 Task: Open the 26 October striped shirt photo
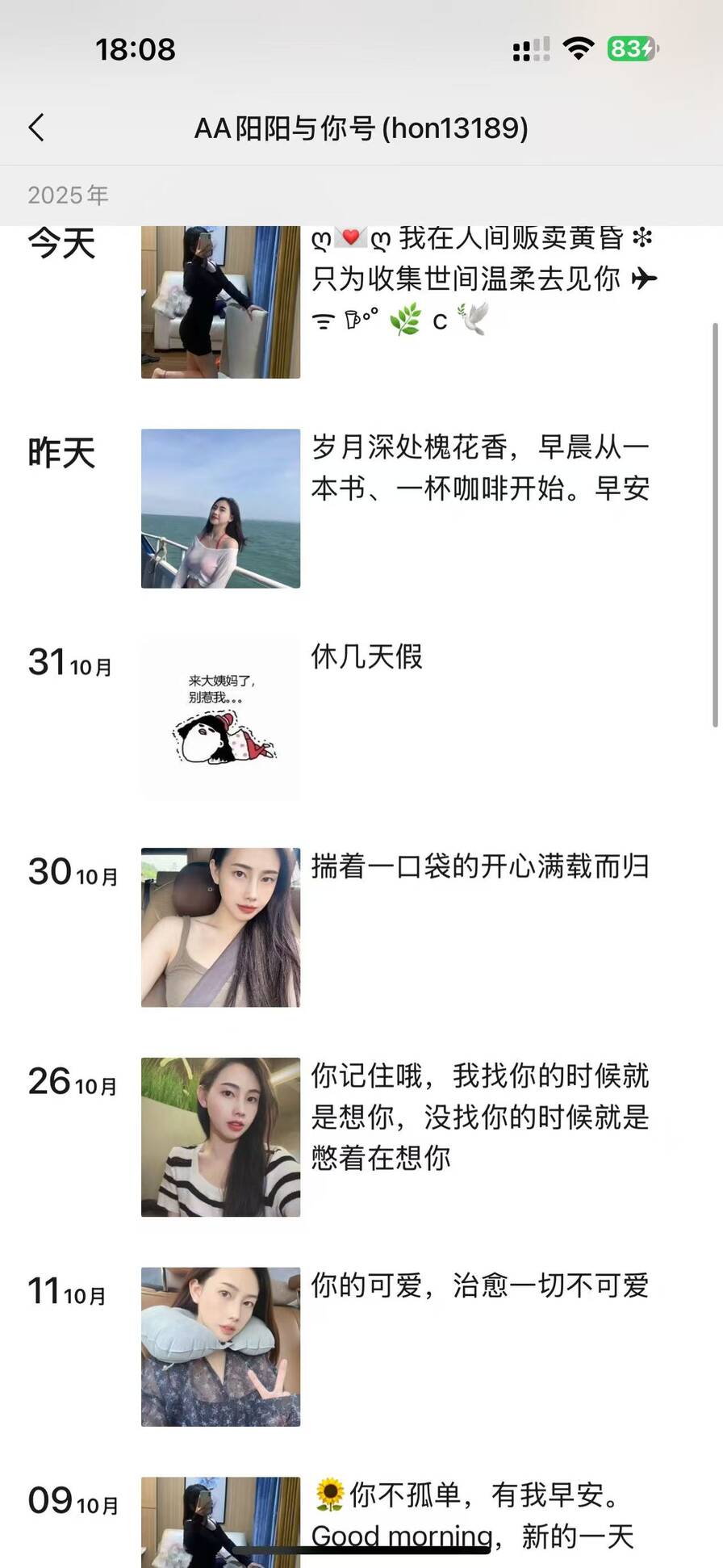[x=220, y=1137]
